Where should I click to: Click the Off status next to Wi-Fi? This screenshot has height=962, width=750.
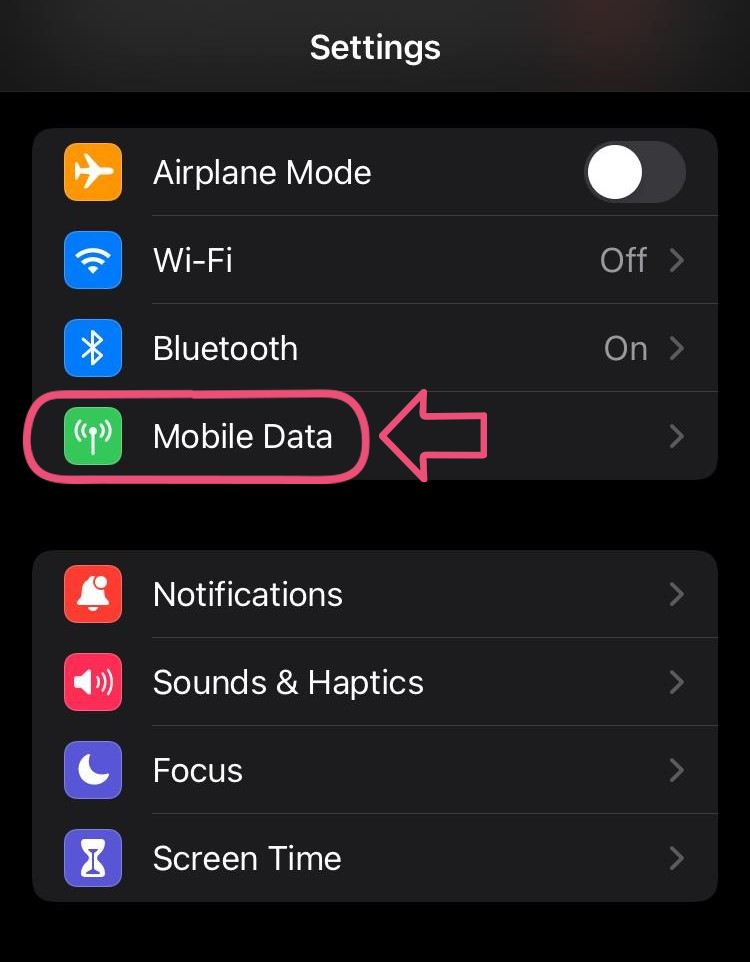pos(622,260)
